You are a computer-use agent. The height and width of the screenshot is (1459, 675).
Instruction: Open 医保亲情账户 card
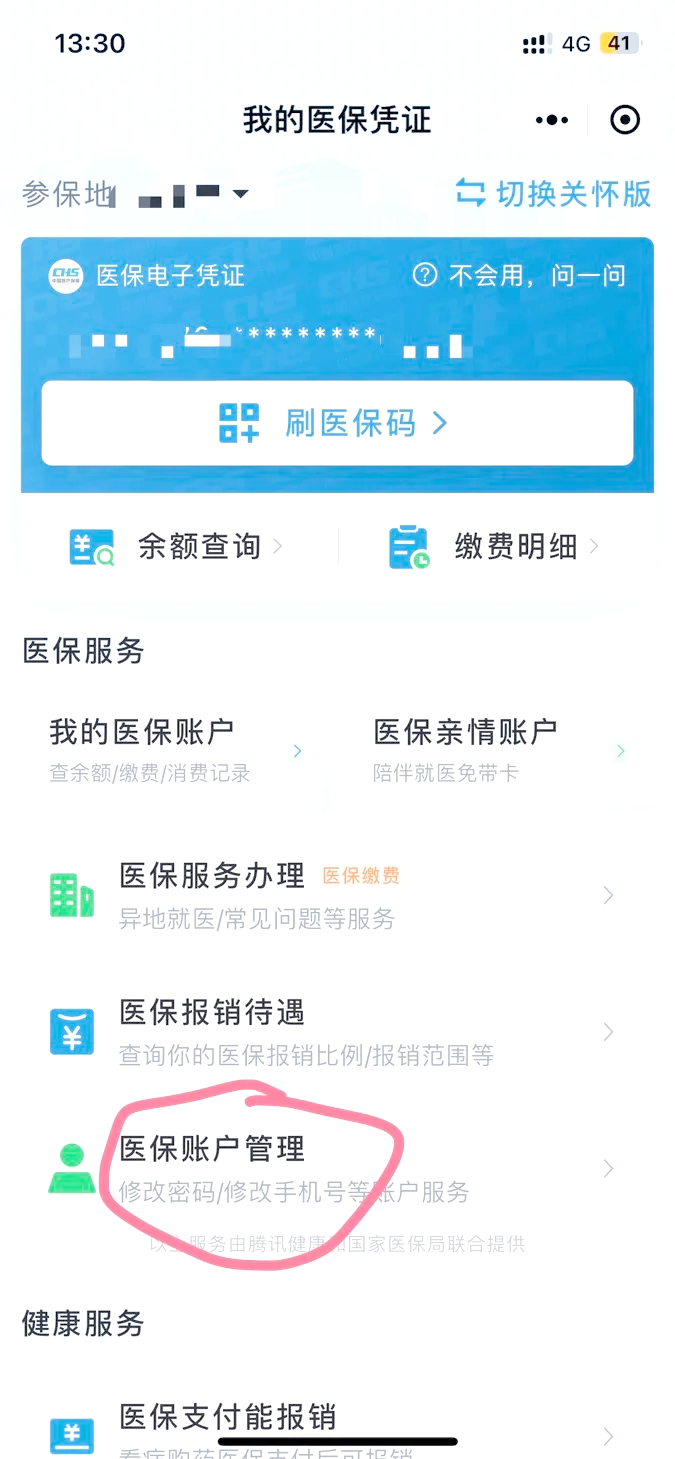pyautogui.click(x=498, y=749)
